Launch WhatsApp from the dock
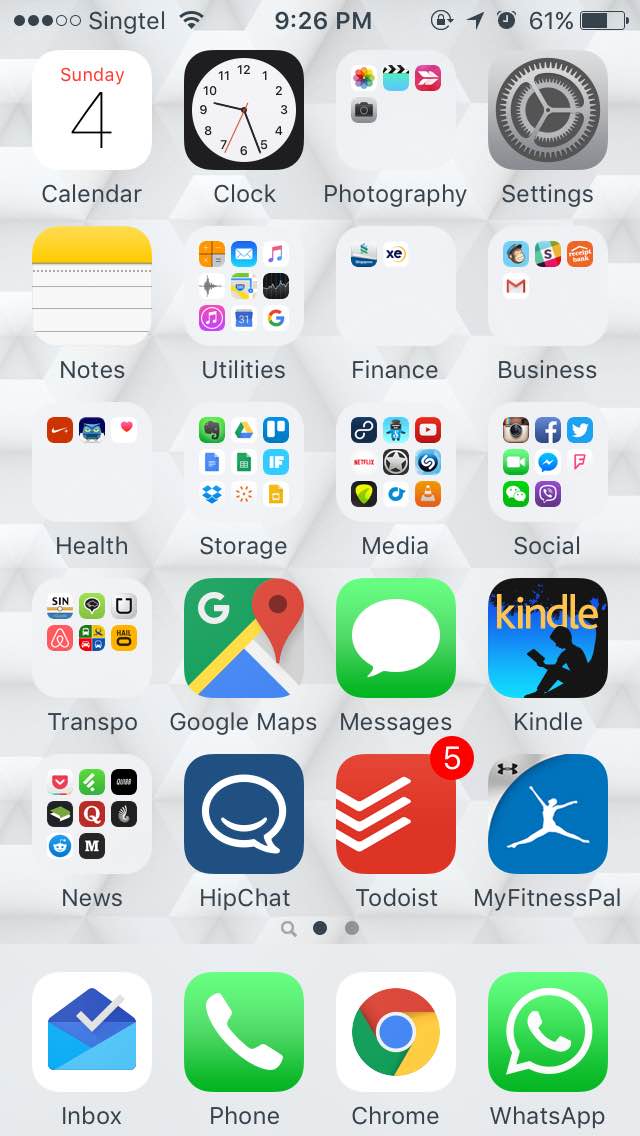The height and width of the screenshot is (1136, 640). click(548, 1032)
